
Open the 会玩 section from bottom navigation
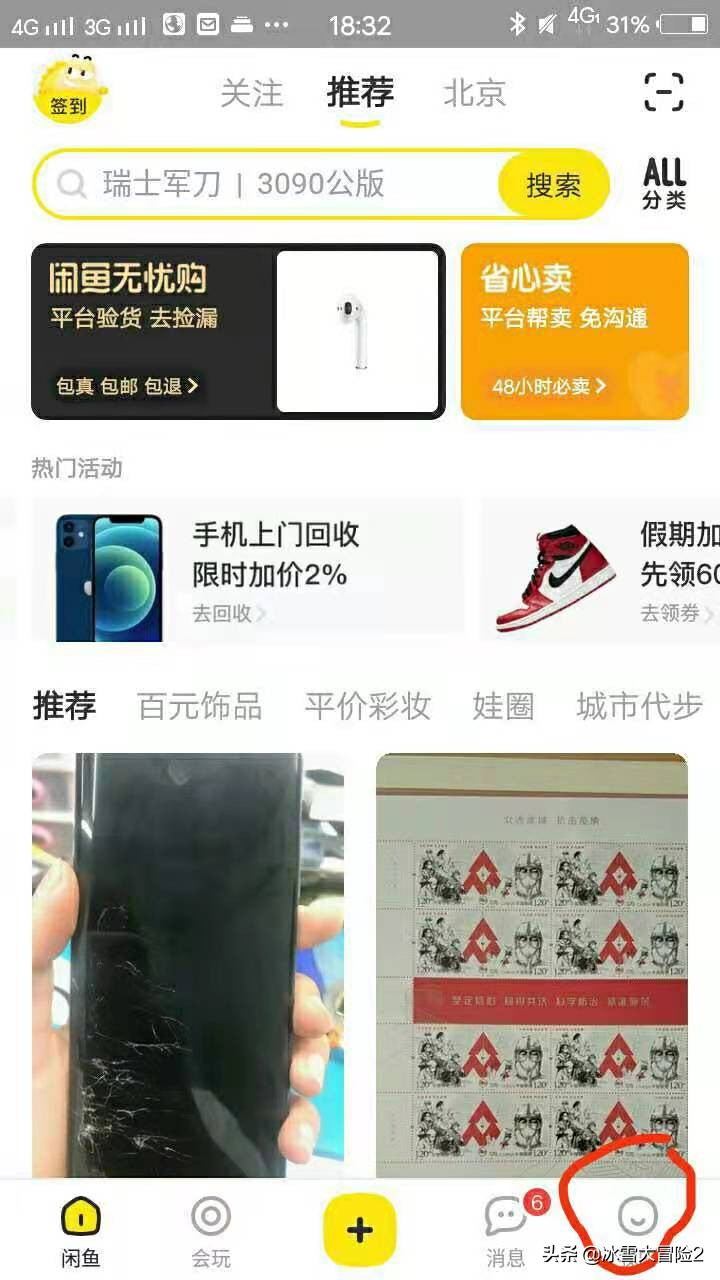209,1225
